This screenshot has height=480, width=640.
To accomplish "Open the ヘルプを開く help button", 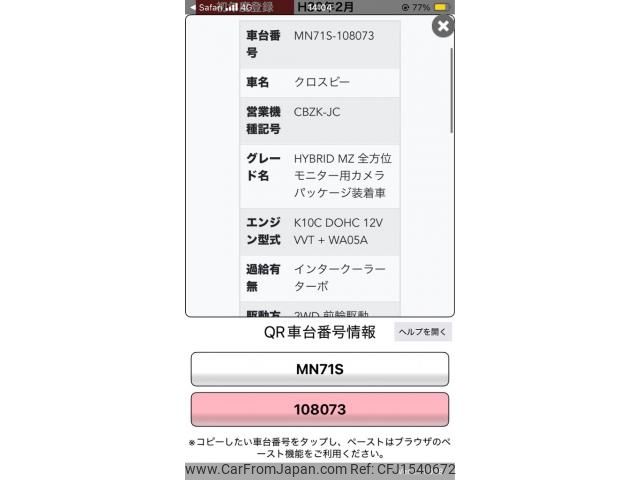I will tap(423, 332).
